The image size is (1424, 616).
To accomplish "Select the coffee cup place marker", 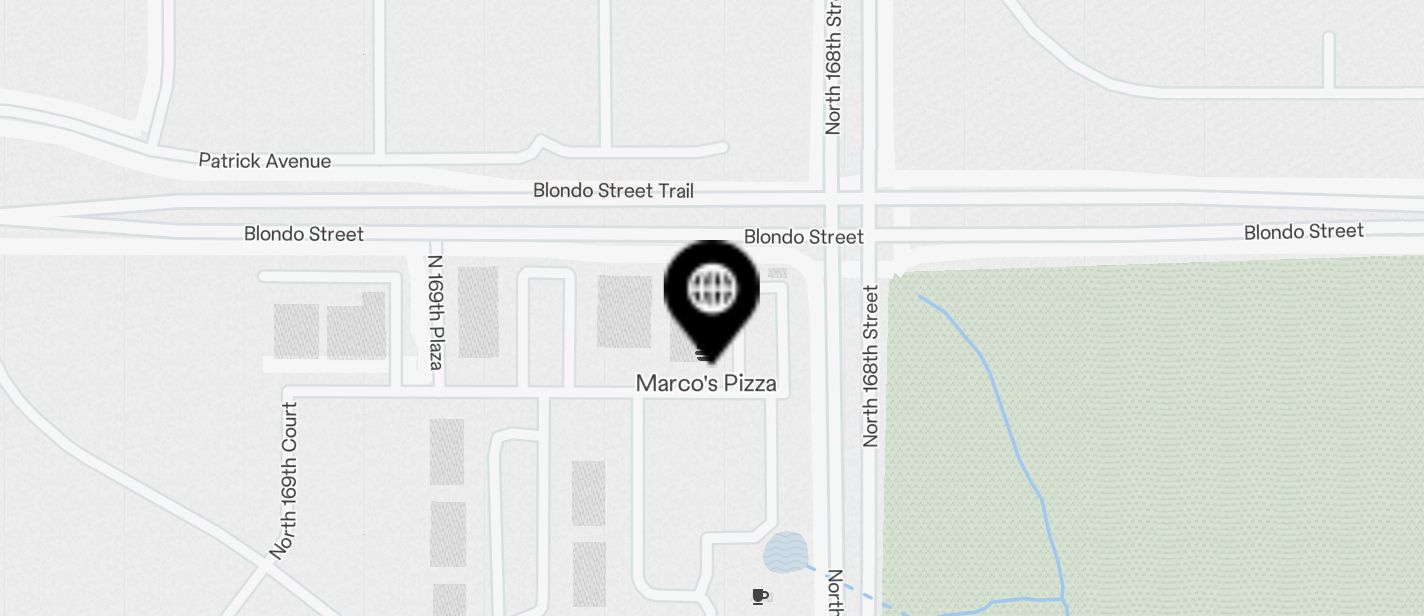I will coord(759,597).
